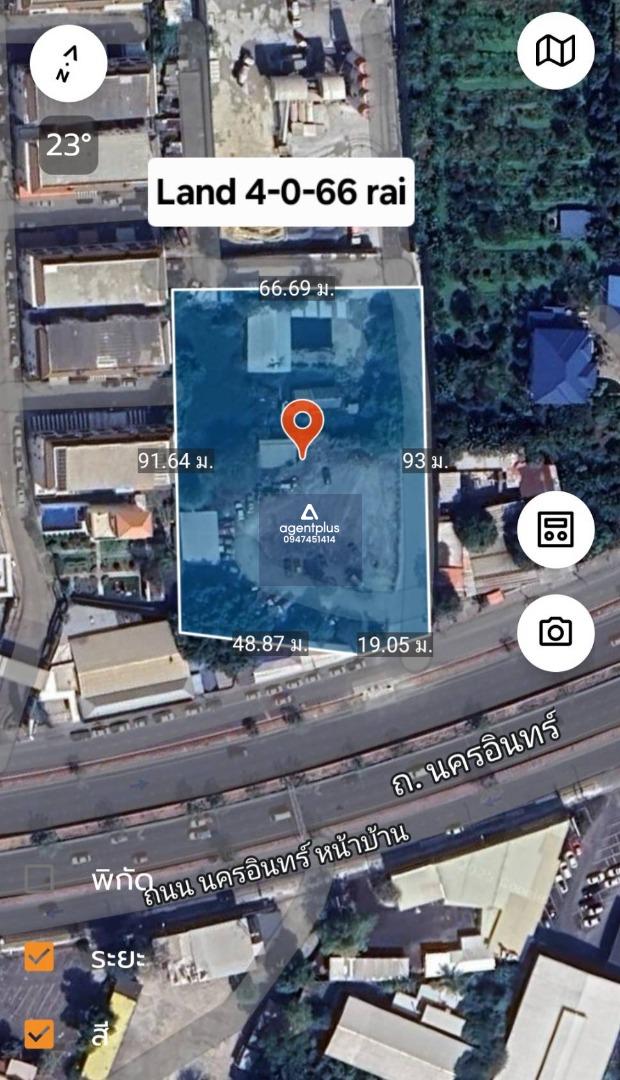Enable the พิกัด coordinates checkbox
Screen dimensions: 620x1080
tap(39, 879)
